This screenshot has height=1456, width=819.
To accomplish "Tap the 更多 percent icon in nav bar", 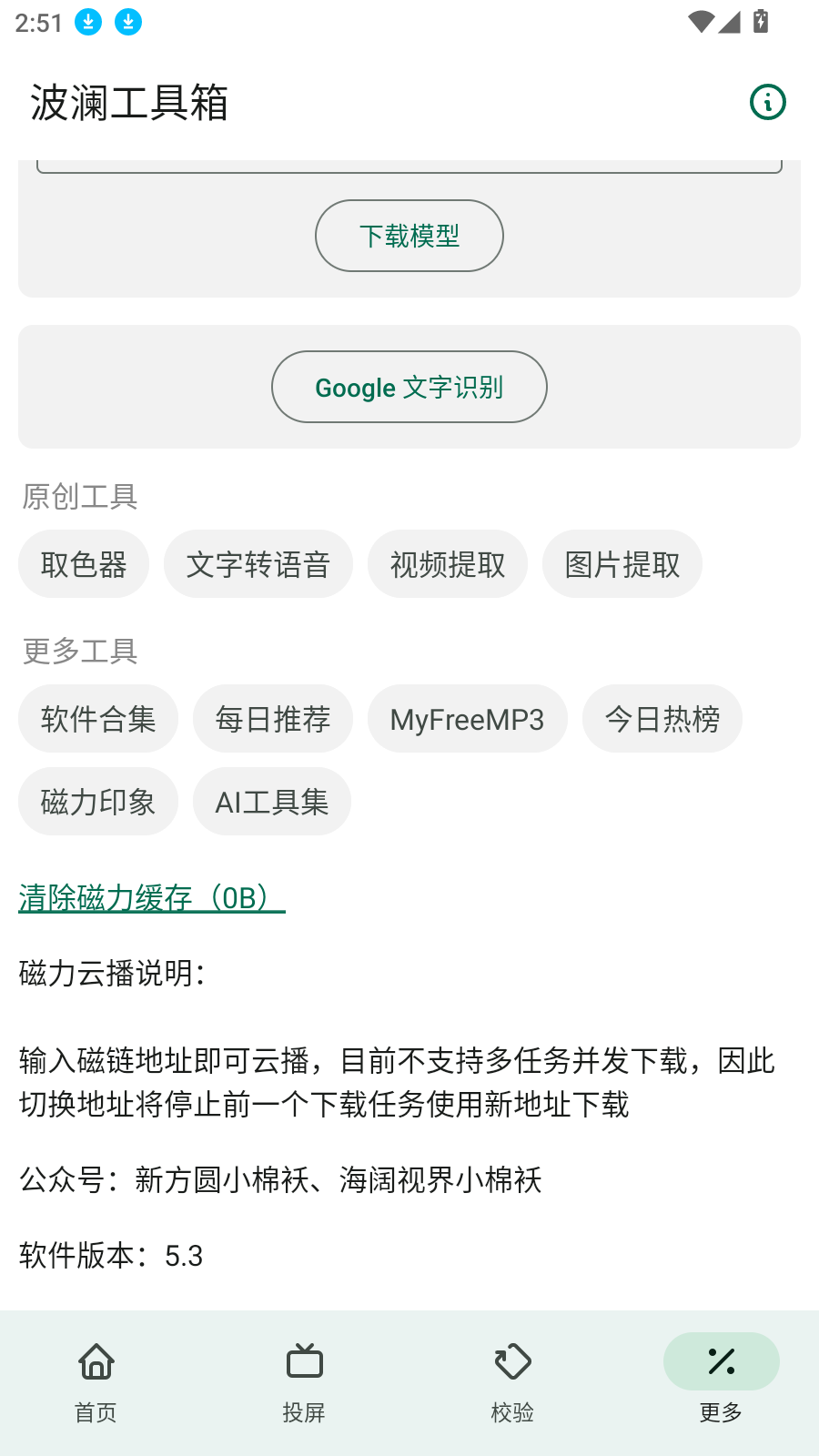I will tap(721, 1362).
